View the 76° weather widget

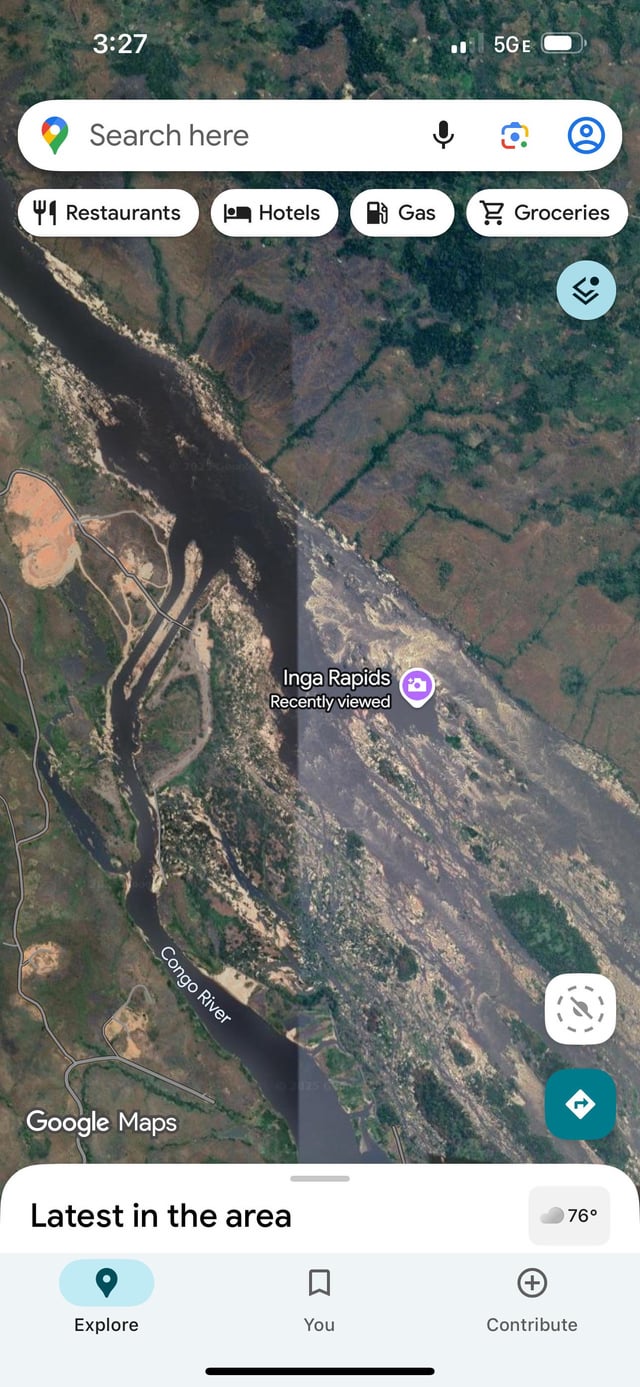(568, 1216)
